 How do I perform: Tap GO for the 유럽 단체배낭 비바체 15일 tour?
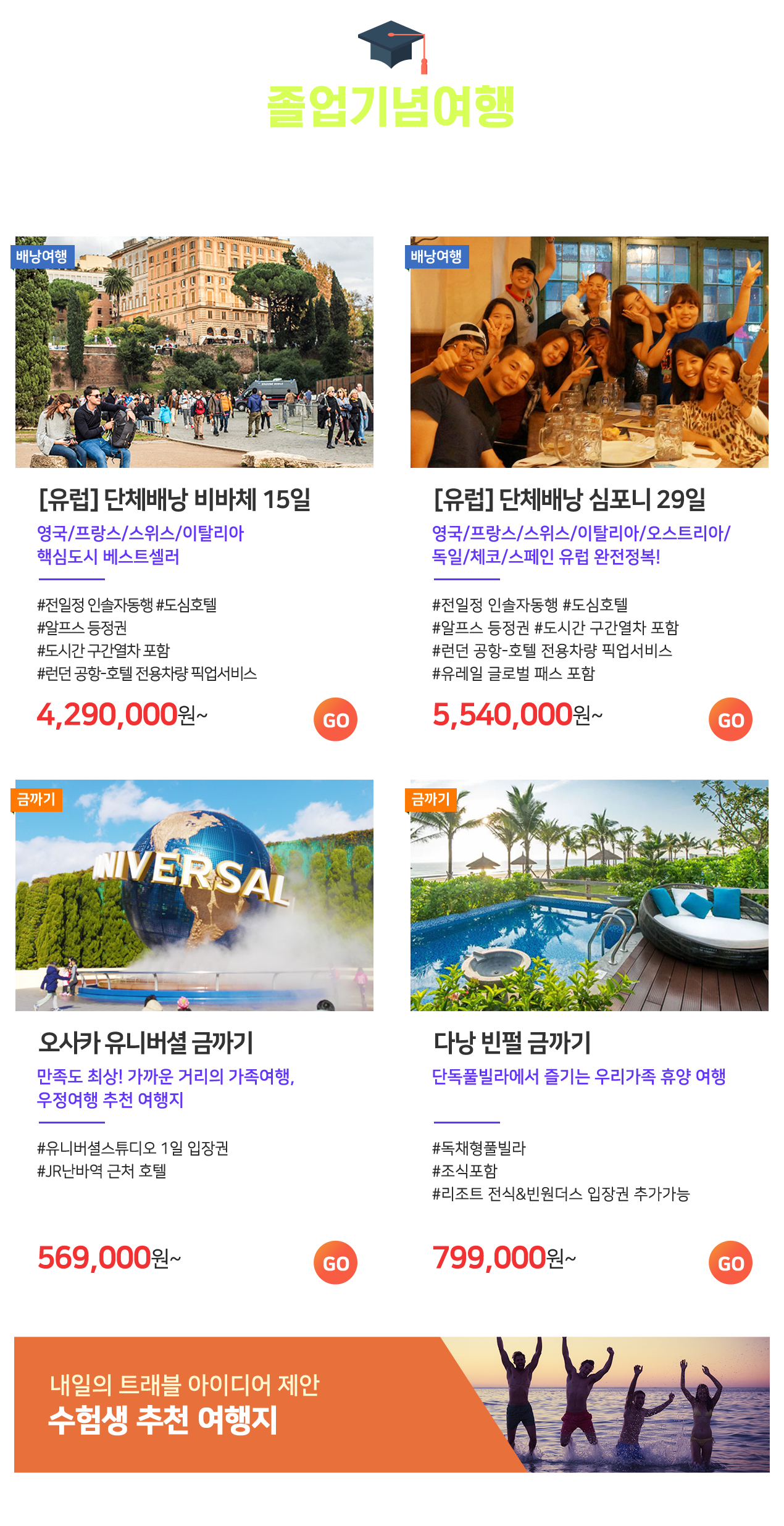tap(335, 719)
